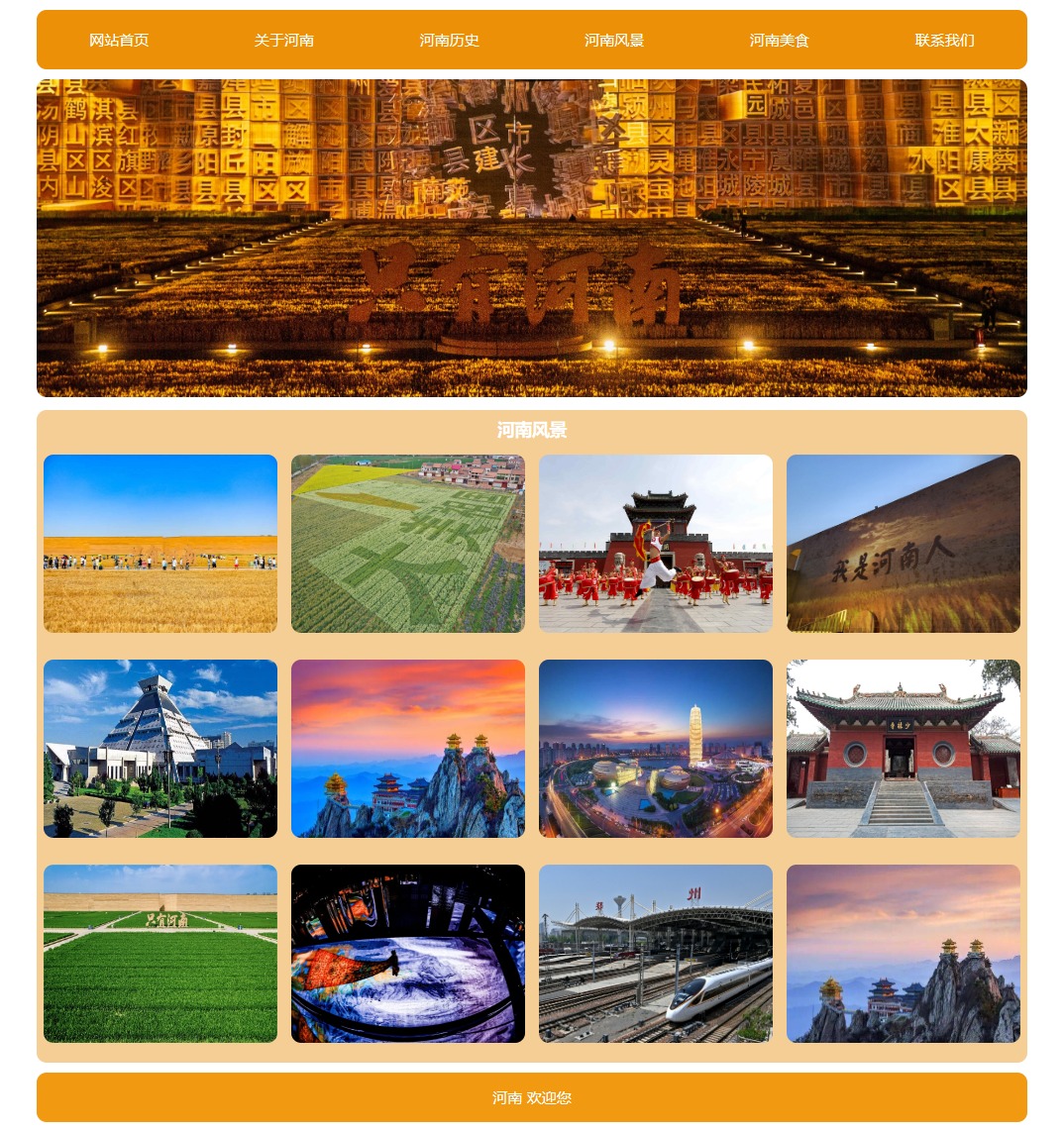Open the golden wheat field photo
This screenshot has width=1064, height=1132.
[x=160, y=544]
